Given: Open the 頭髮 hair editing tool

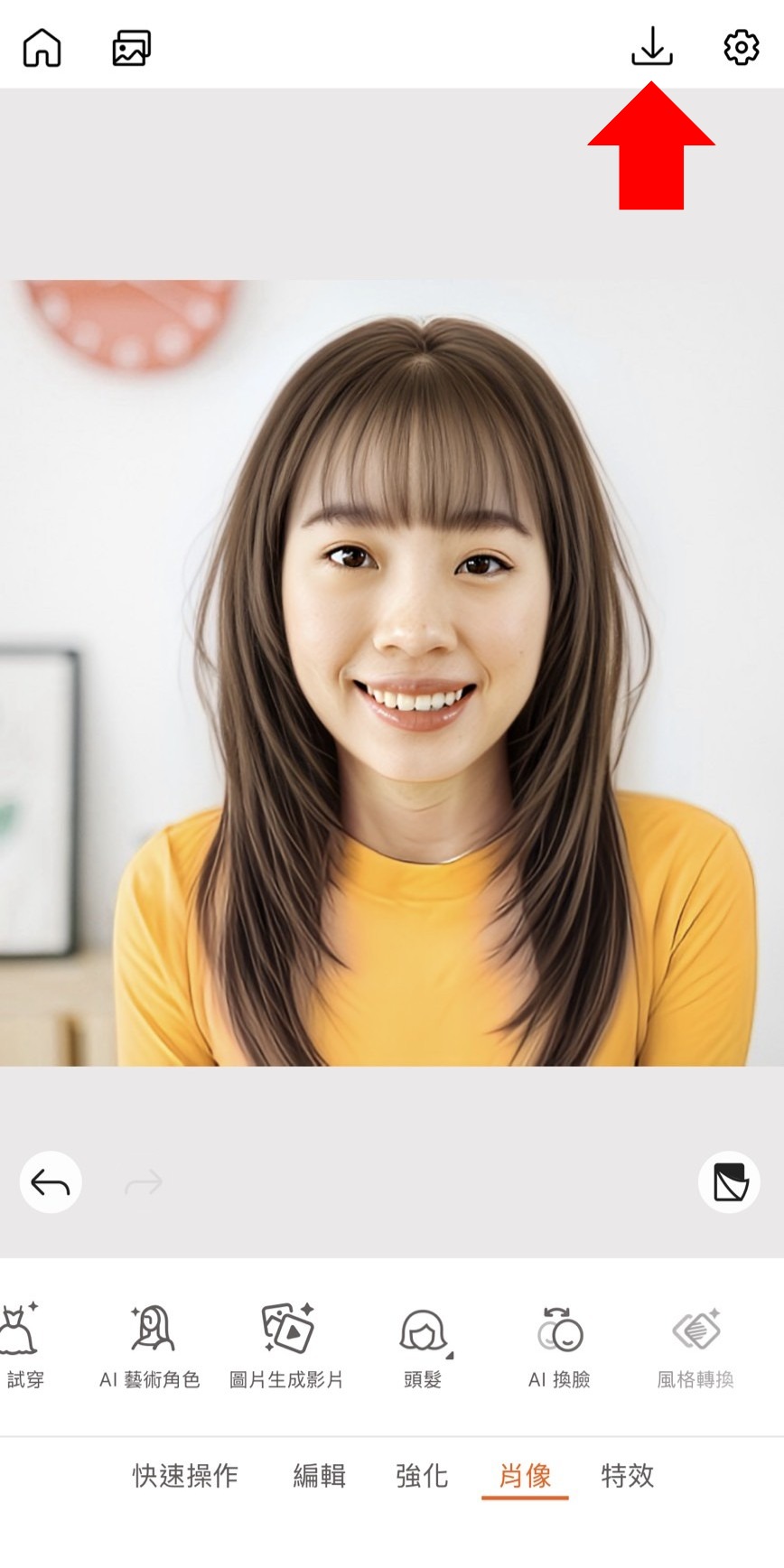Looking at the screenshot, I should coord(422,1346).
